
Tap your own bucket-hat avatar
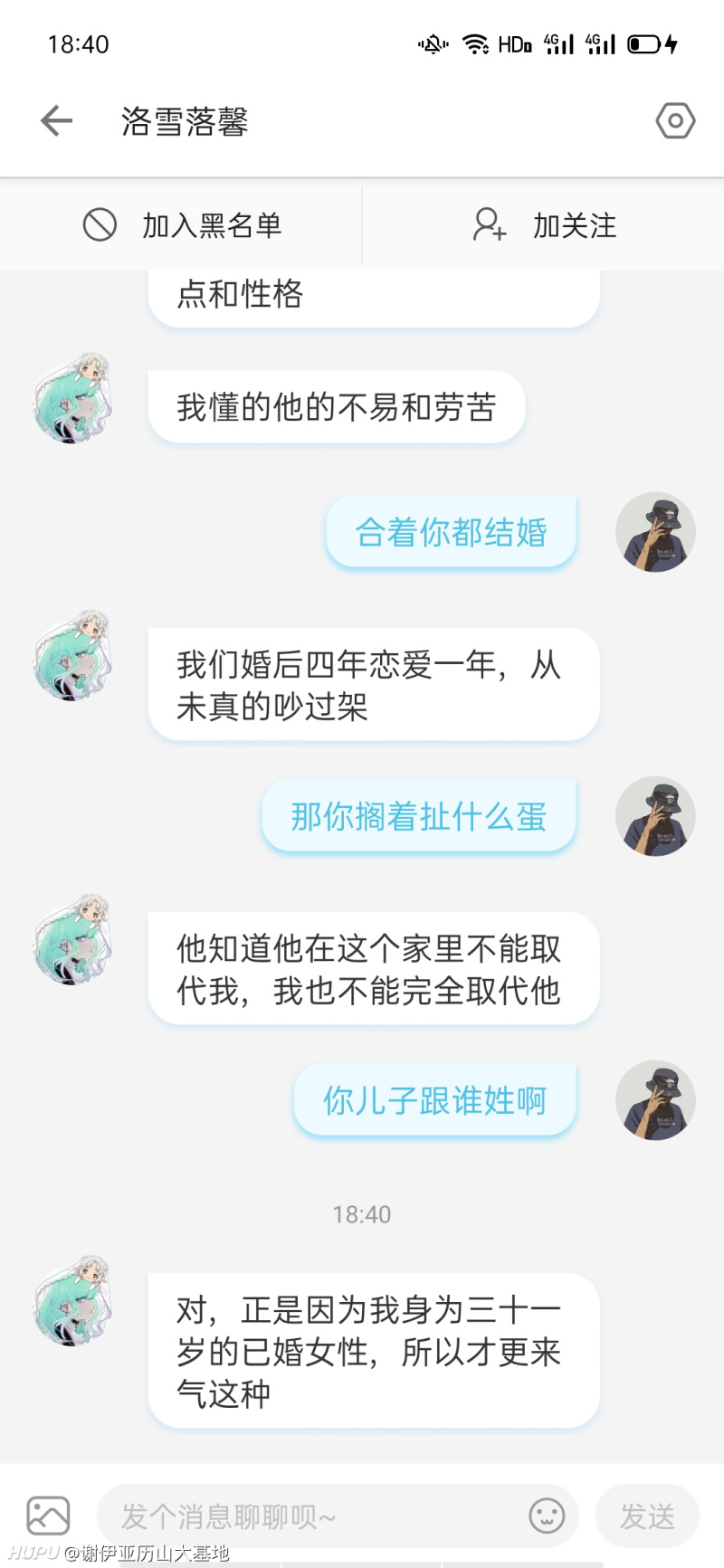[654, 1099]
